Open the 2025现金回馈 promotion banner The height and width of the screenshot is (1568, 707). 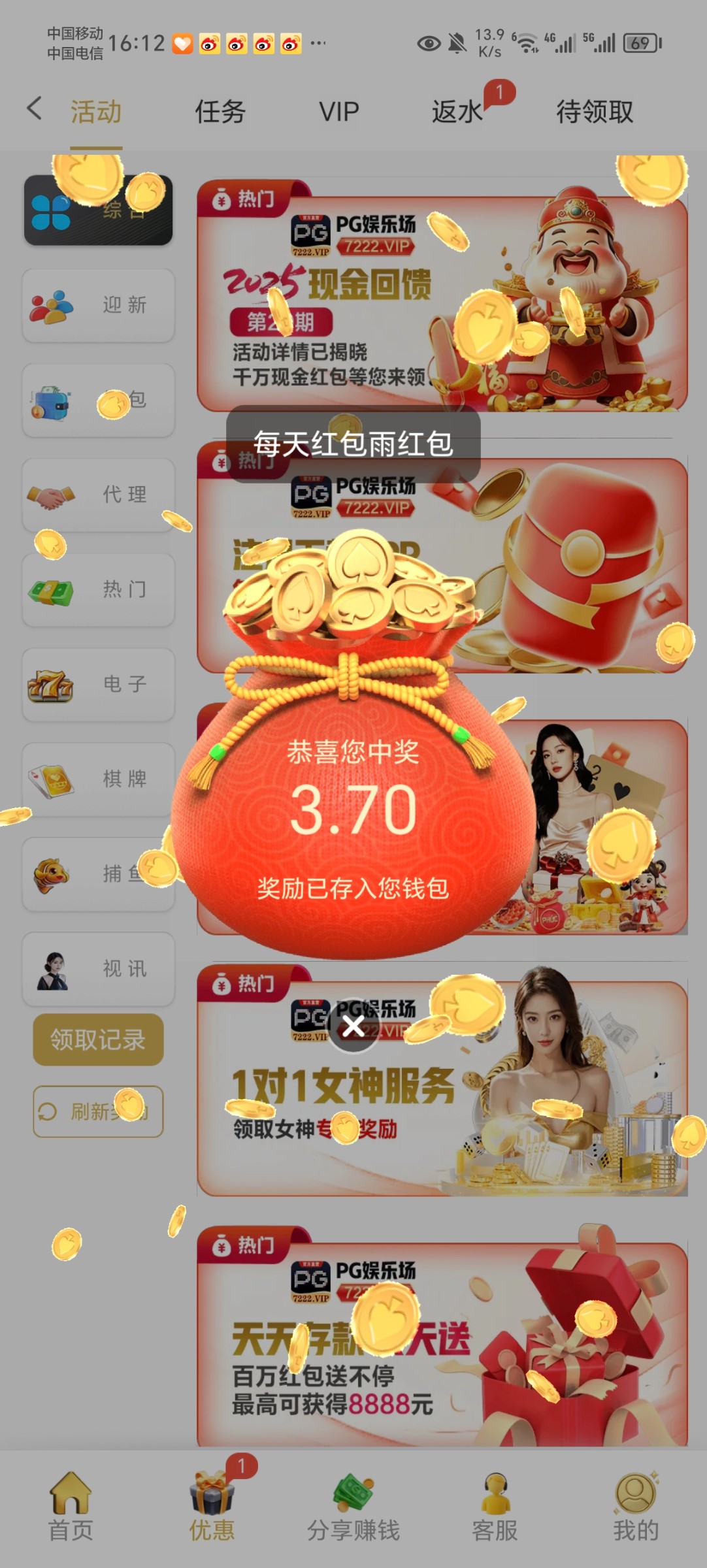coord(442,297)
